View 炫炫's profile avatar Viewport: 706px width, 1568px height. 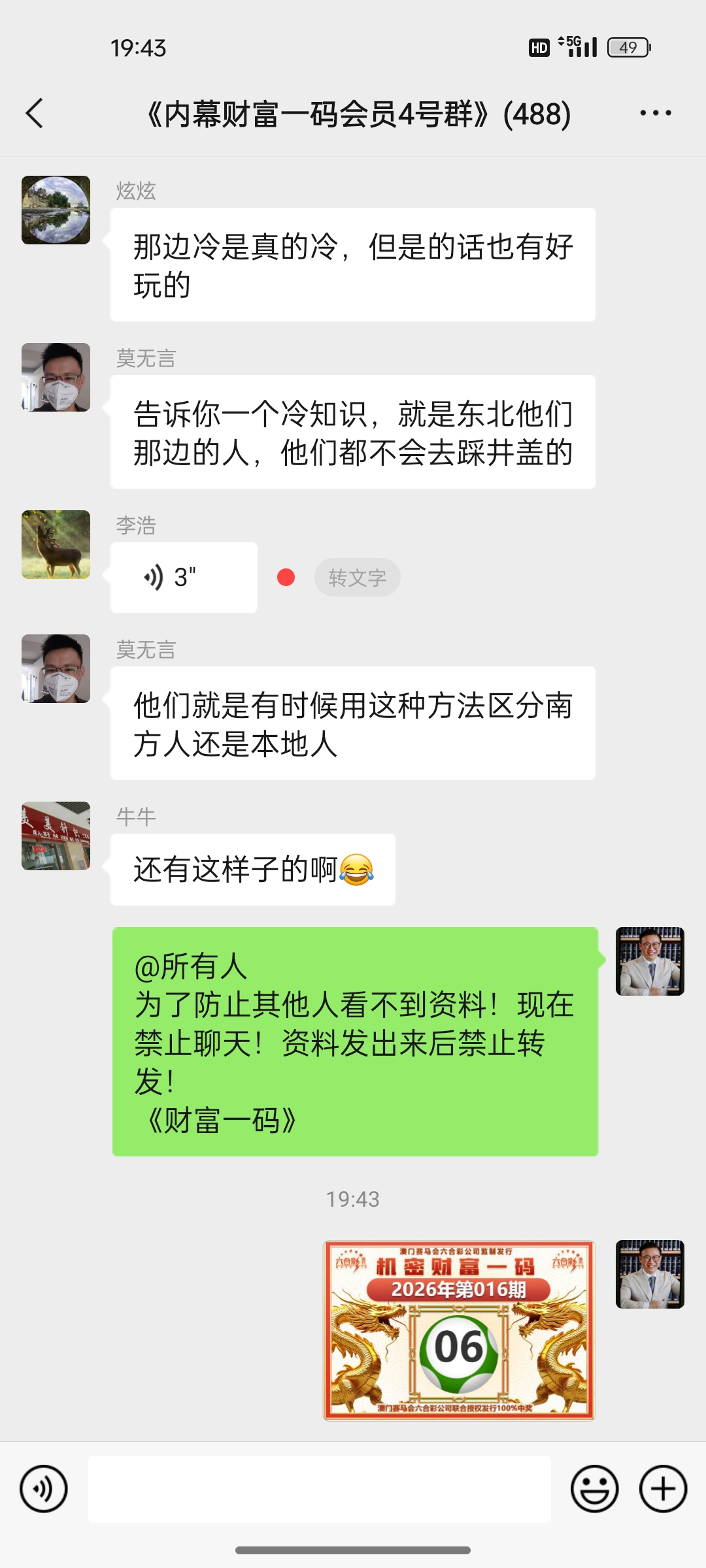coord(56,210)
